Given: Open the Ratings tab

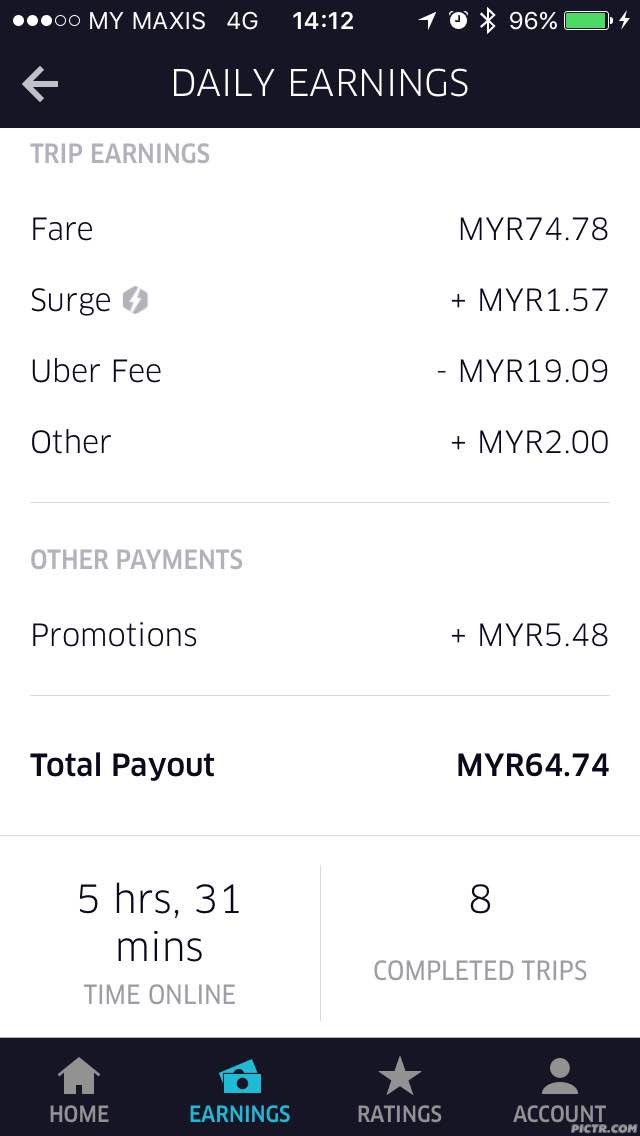Looking at the screenshot, I should 399,1088.
